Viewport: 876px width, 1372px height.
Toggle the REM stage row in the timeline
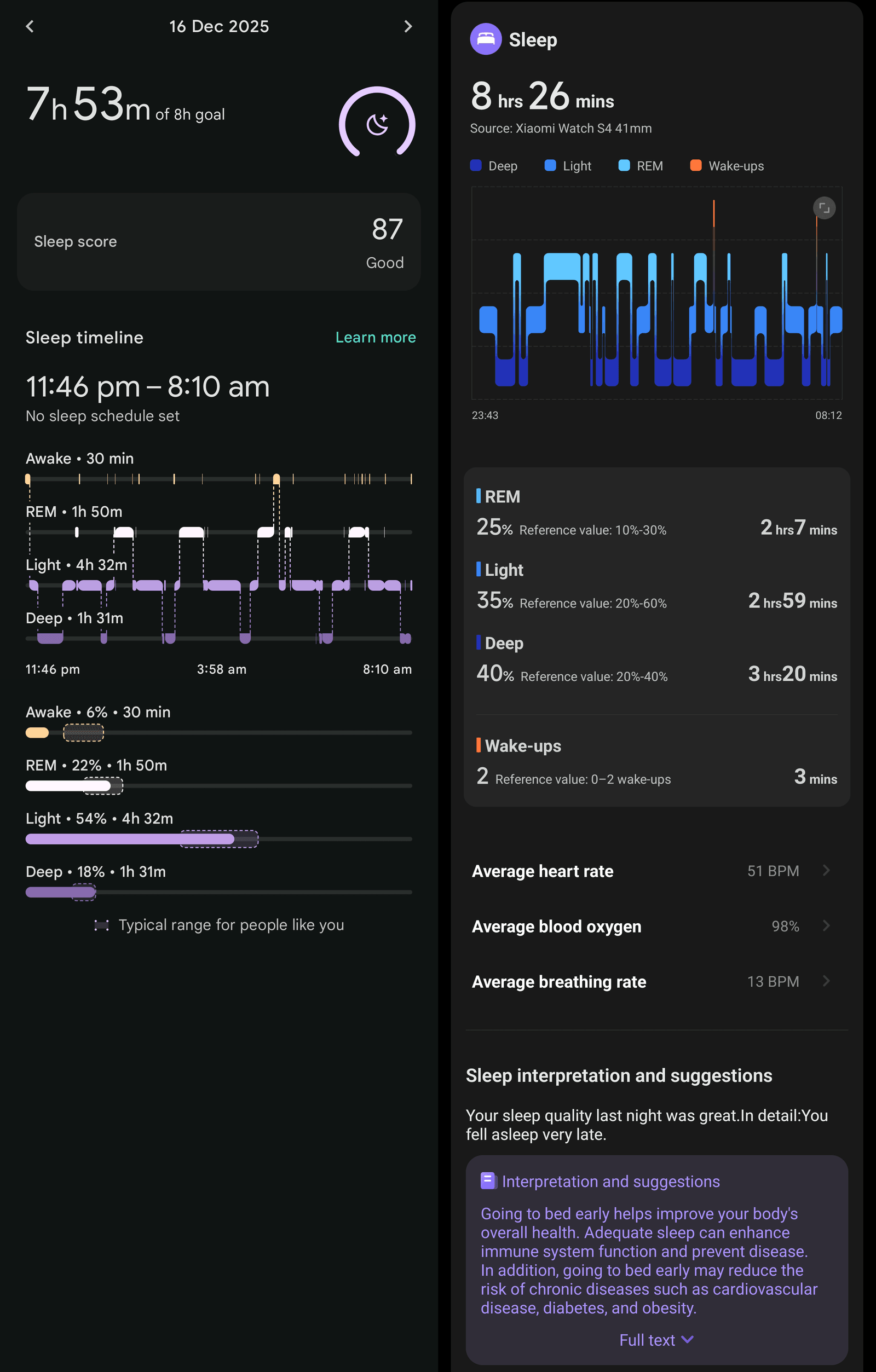tap(73, 511)
